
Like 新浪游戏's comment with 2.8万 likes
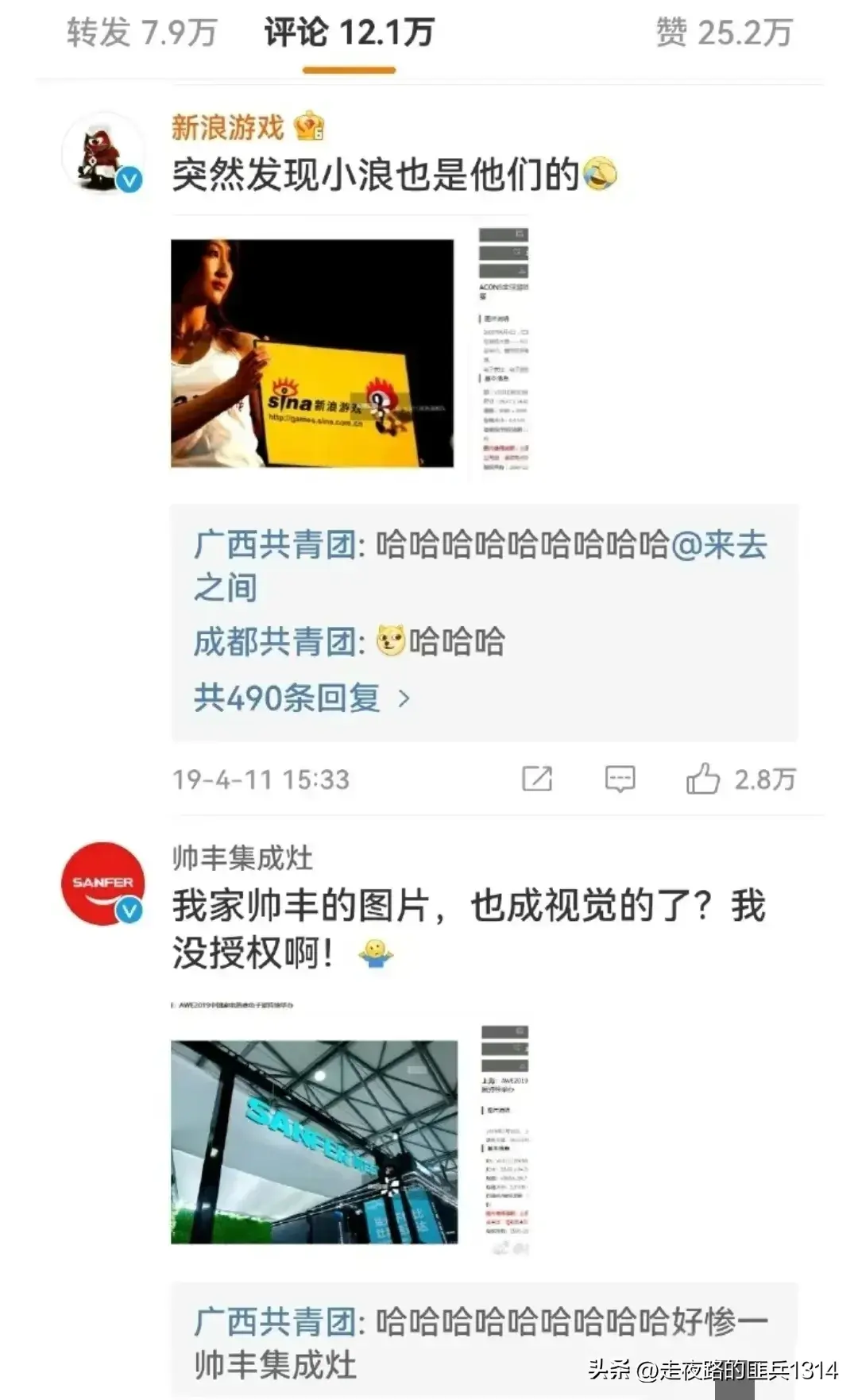tap(703, 779)
